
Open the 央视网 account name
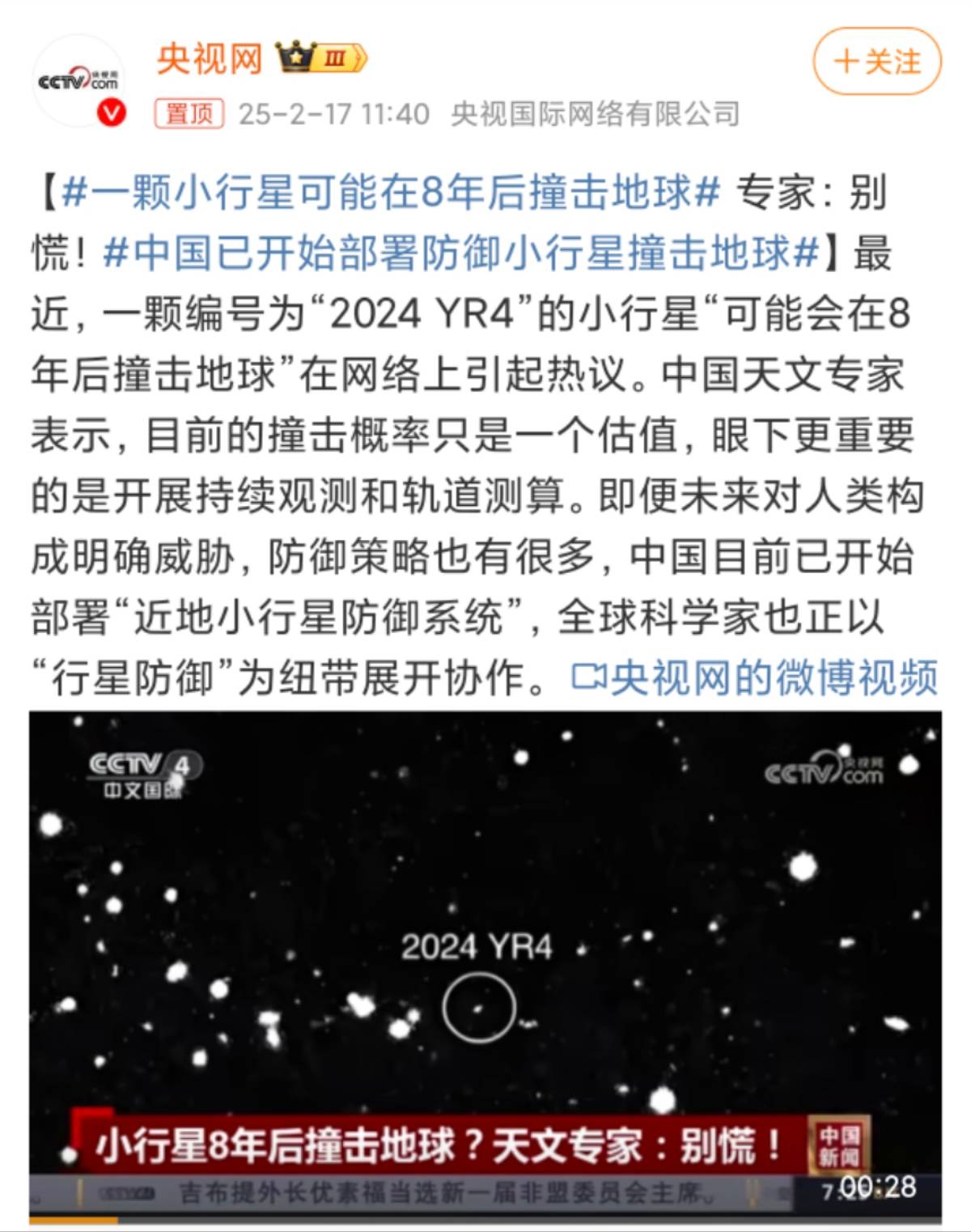click(x=210, y=60)
